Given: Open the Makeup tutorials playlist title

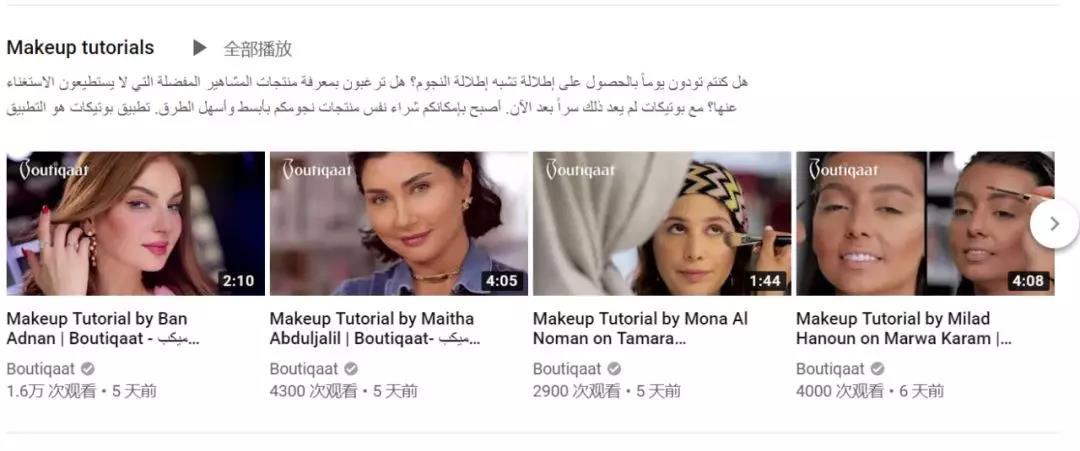Looking at the screenshot, I should pyautogui.click(x=80, y=48).
